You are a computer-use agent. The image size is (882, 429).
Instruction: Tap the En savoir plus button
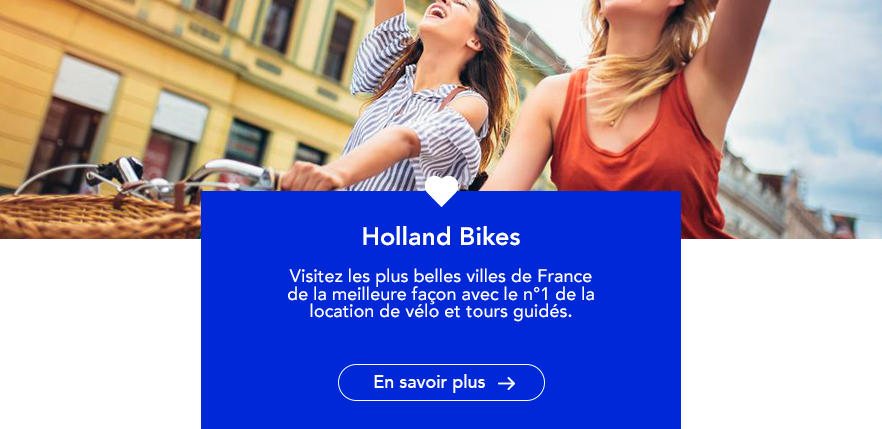[x=441, y=383]
